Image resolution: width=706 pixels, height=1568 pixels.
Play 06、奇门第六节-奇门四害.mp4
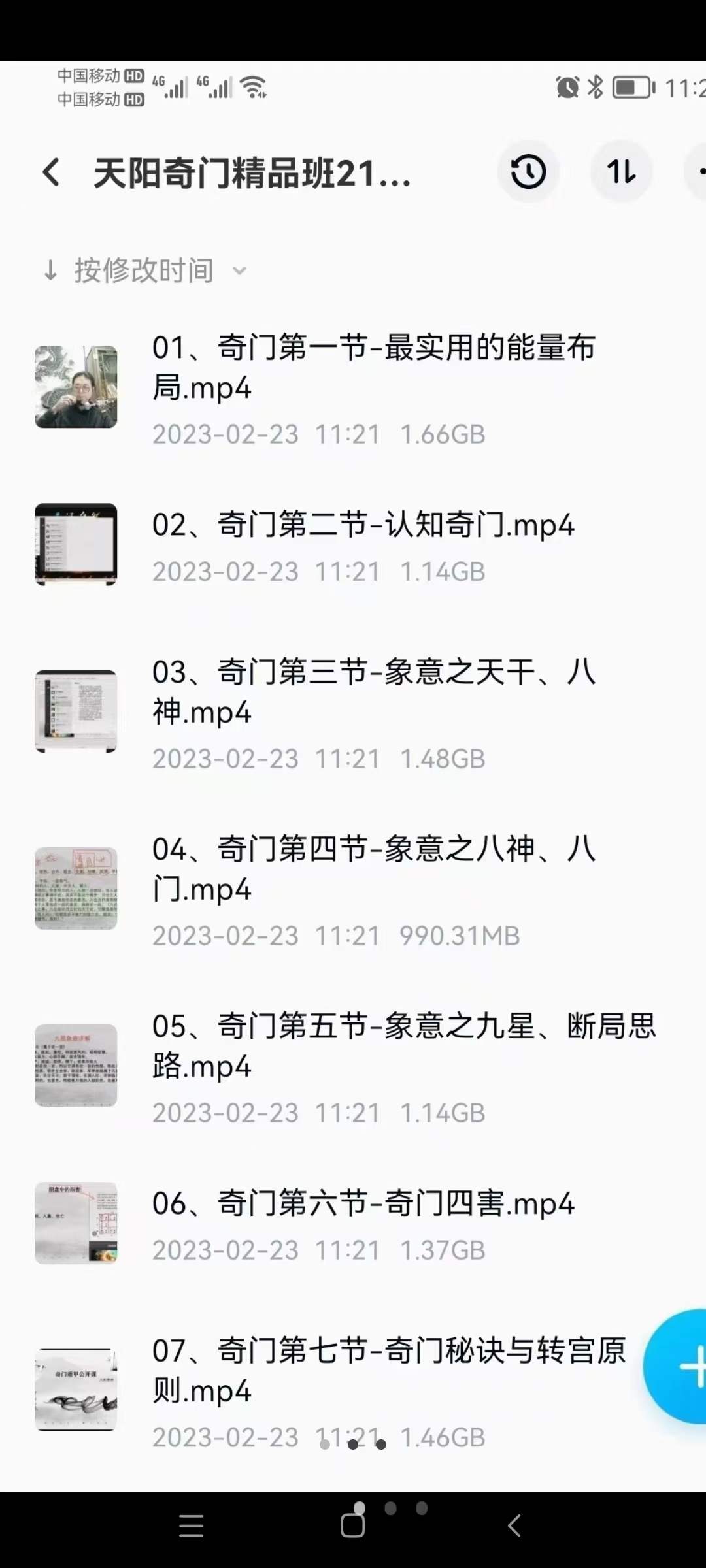tap(363, 1203)
